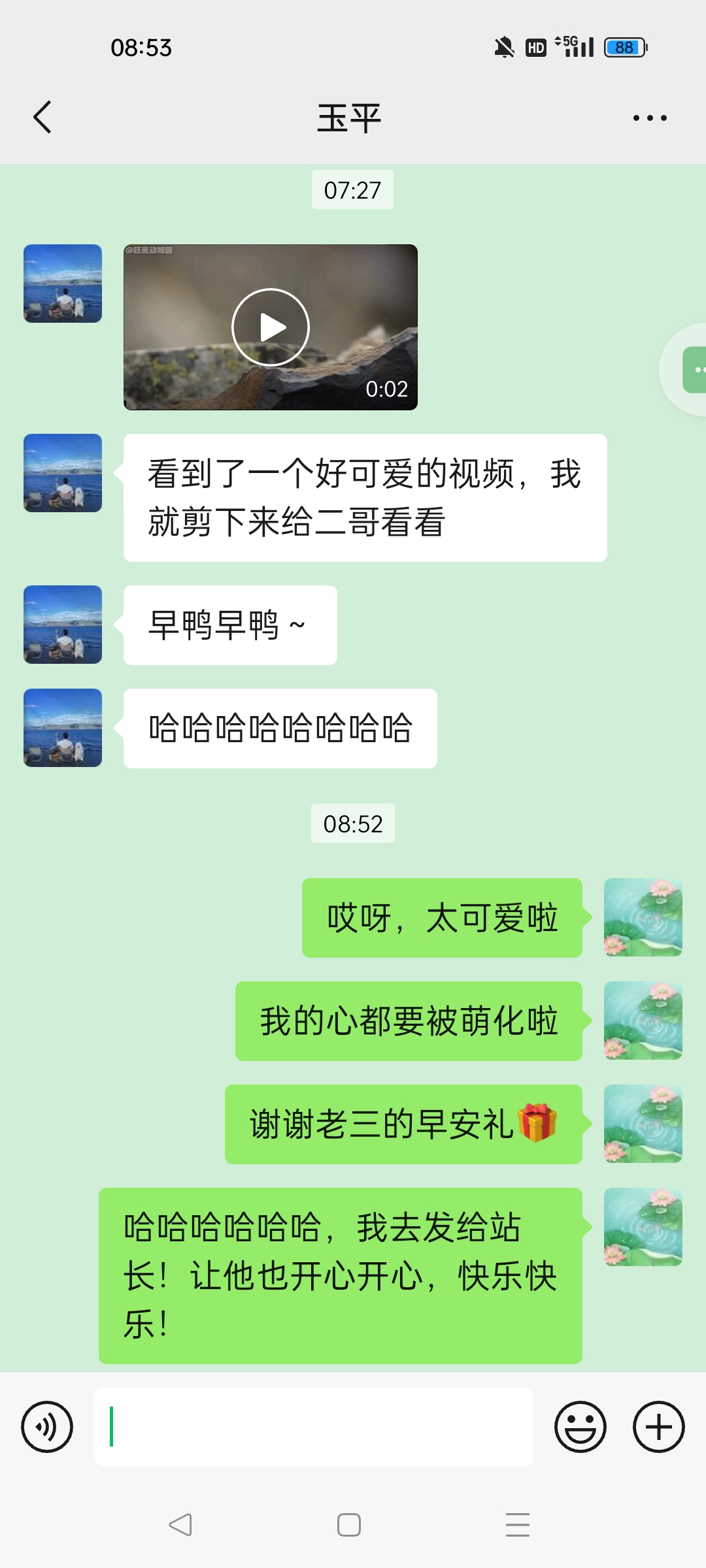Tap the system home button
This screenshot has height=1568, width=706.
coord(349,1525)
